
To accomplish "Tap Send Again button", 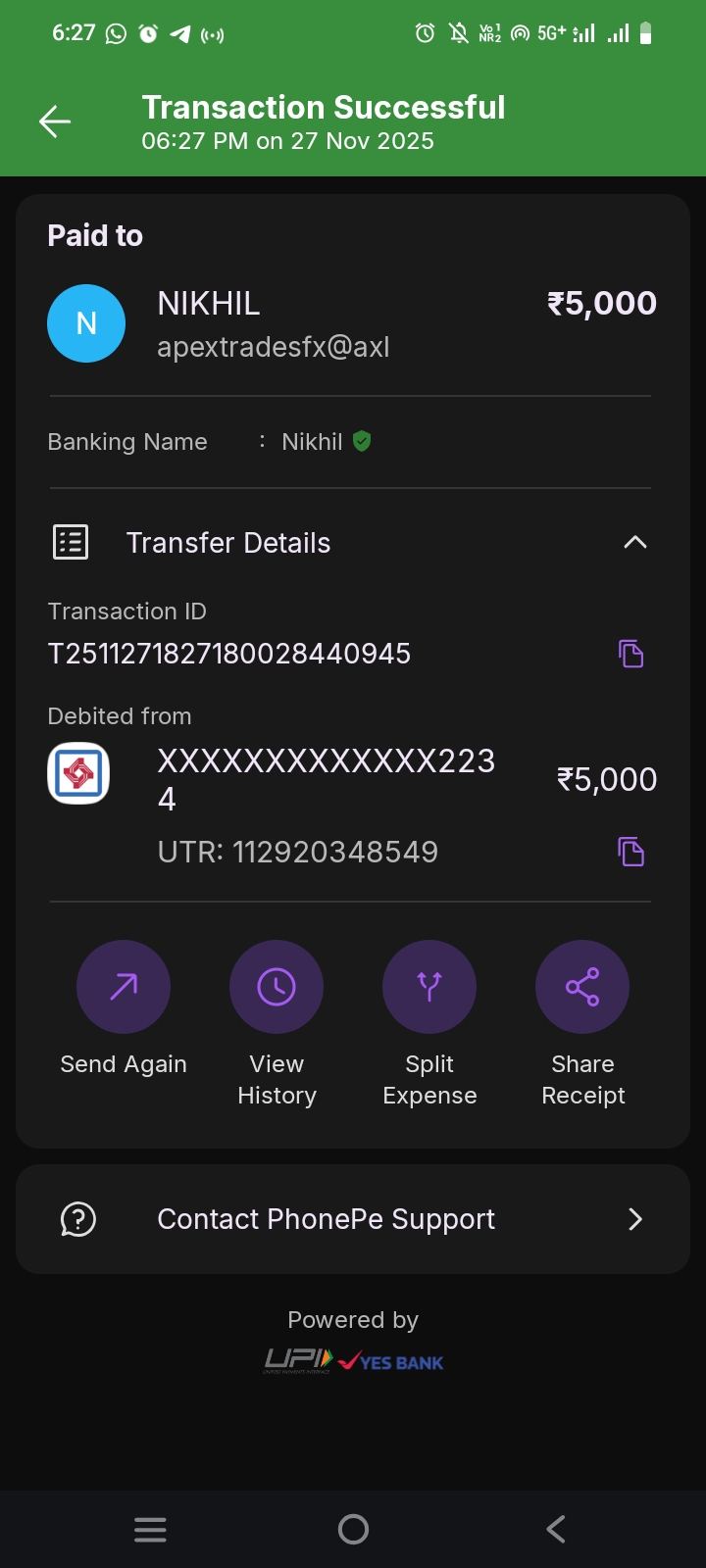I will [124, 987].
